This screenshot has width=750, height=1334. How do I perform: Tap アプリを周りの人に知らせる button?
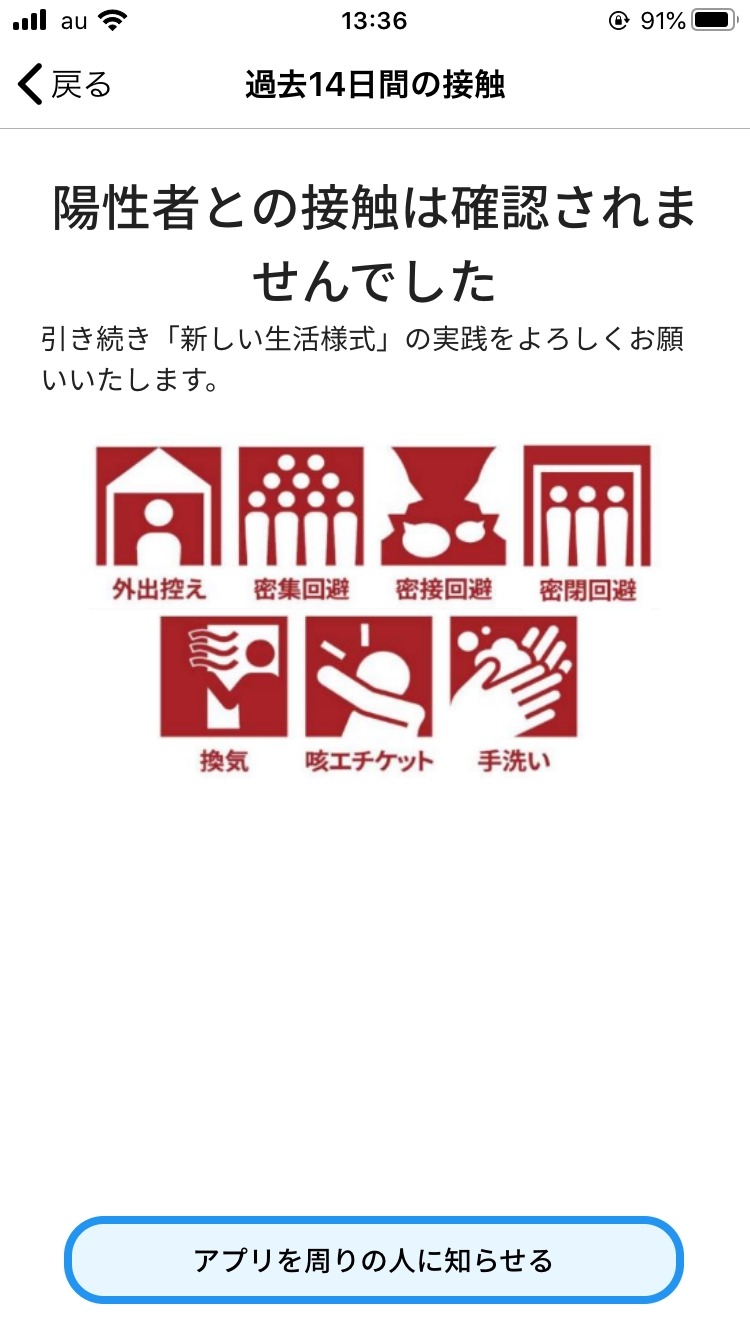374,1260
